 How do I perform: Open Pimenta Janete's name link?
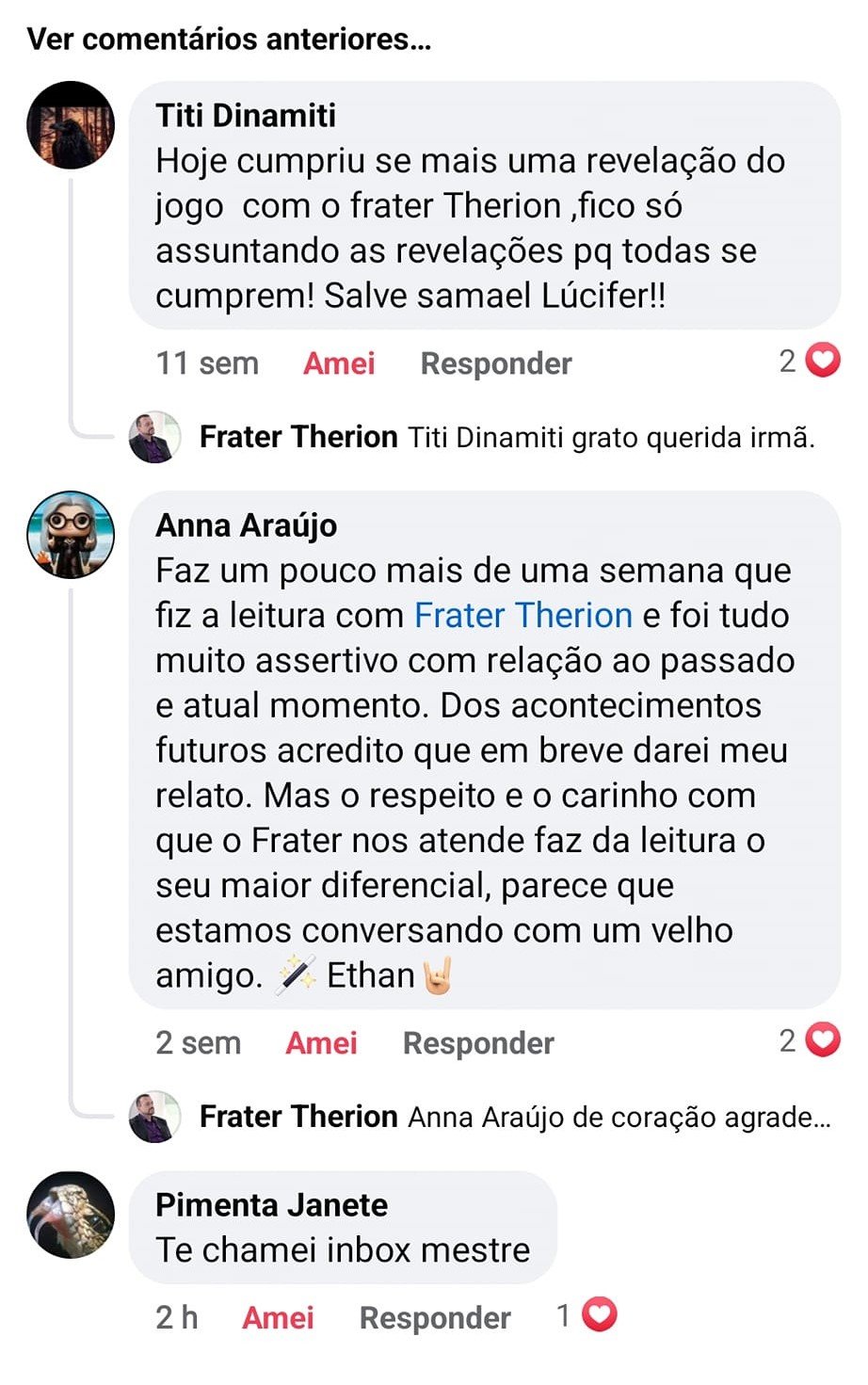271,1205
